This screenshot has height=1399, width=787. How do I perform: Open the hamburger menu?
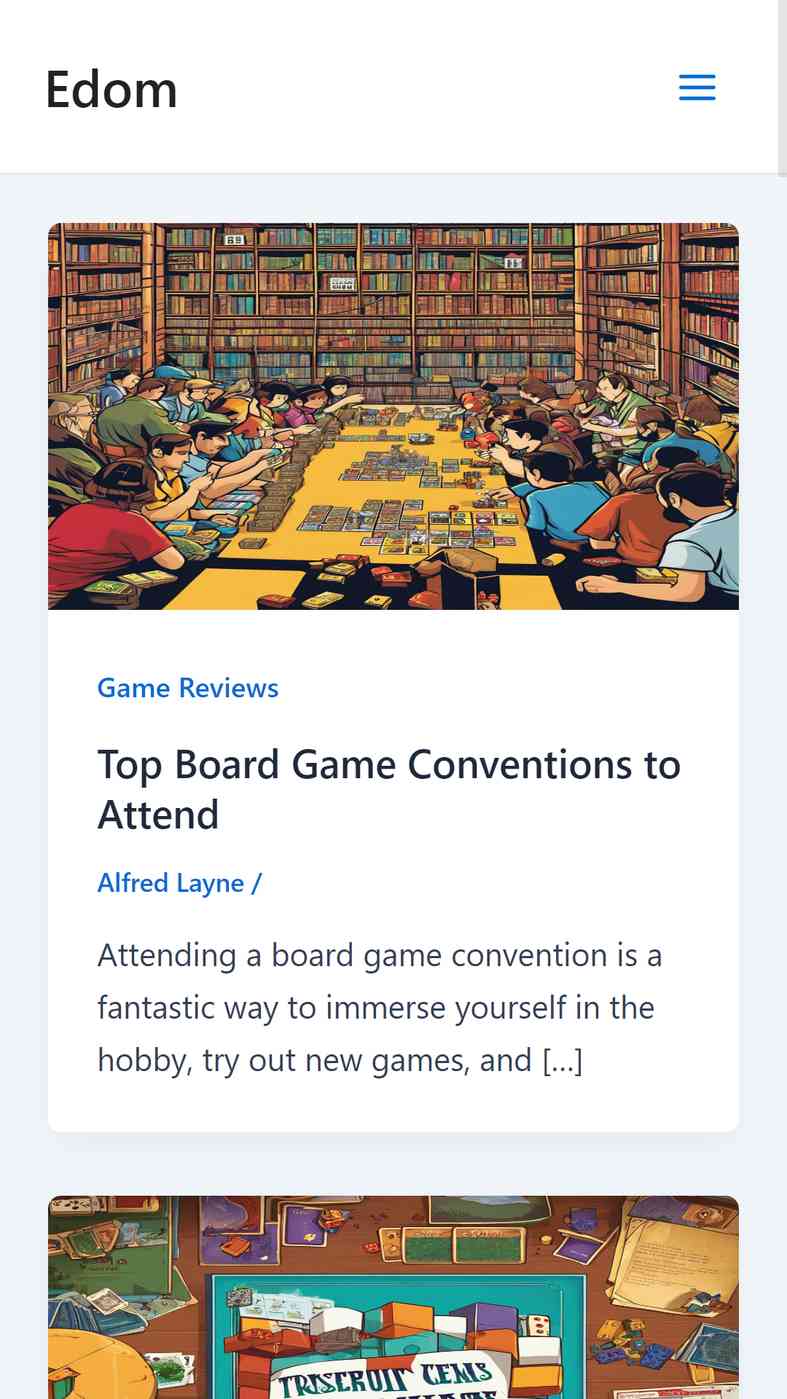click(x=697, y=88)
